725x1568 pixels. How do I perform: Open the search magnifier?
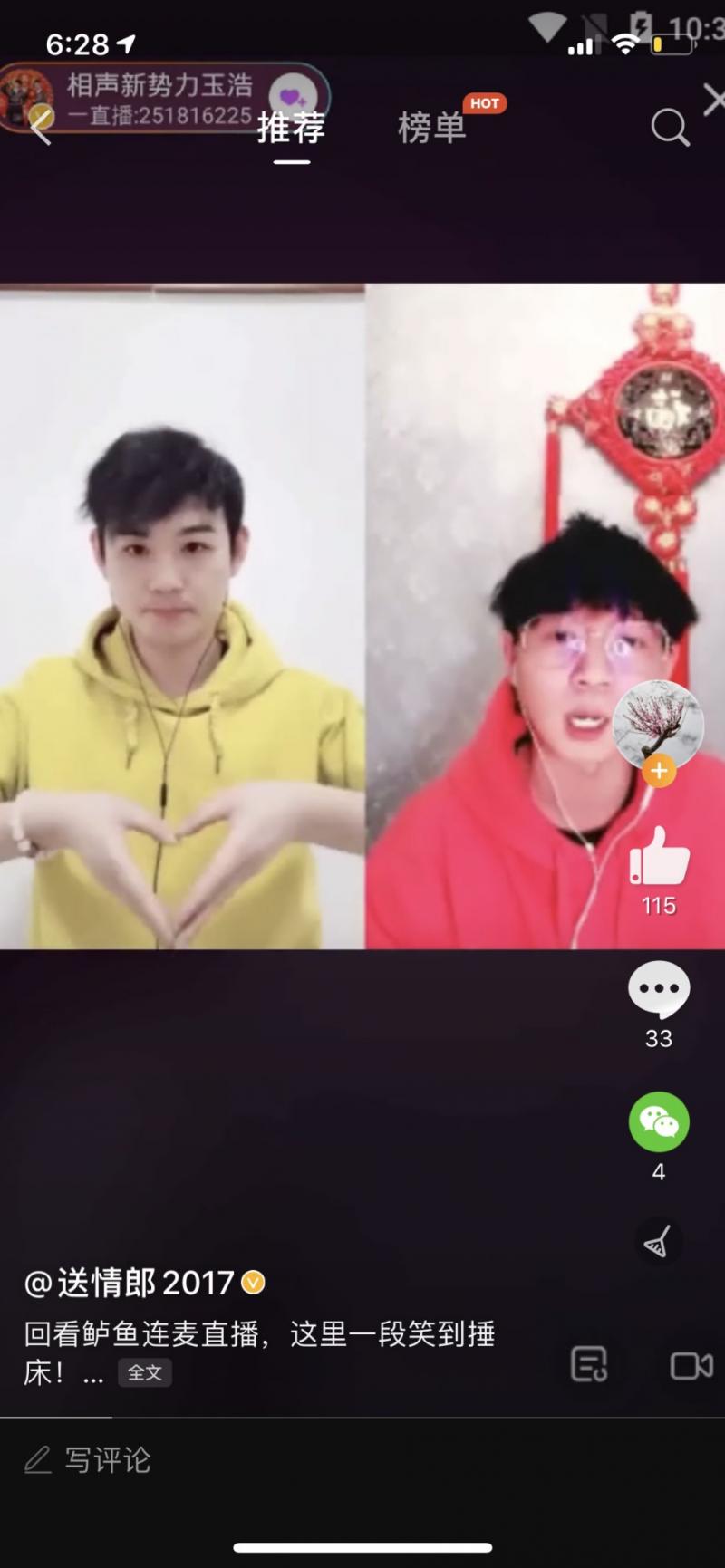(670, 128)
